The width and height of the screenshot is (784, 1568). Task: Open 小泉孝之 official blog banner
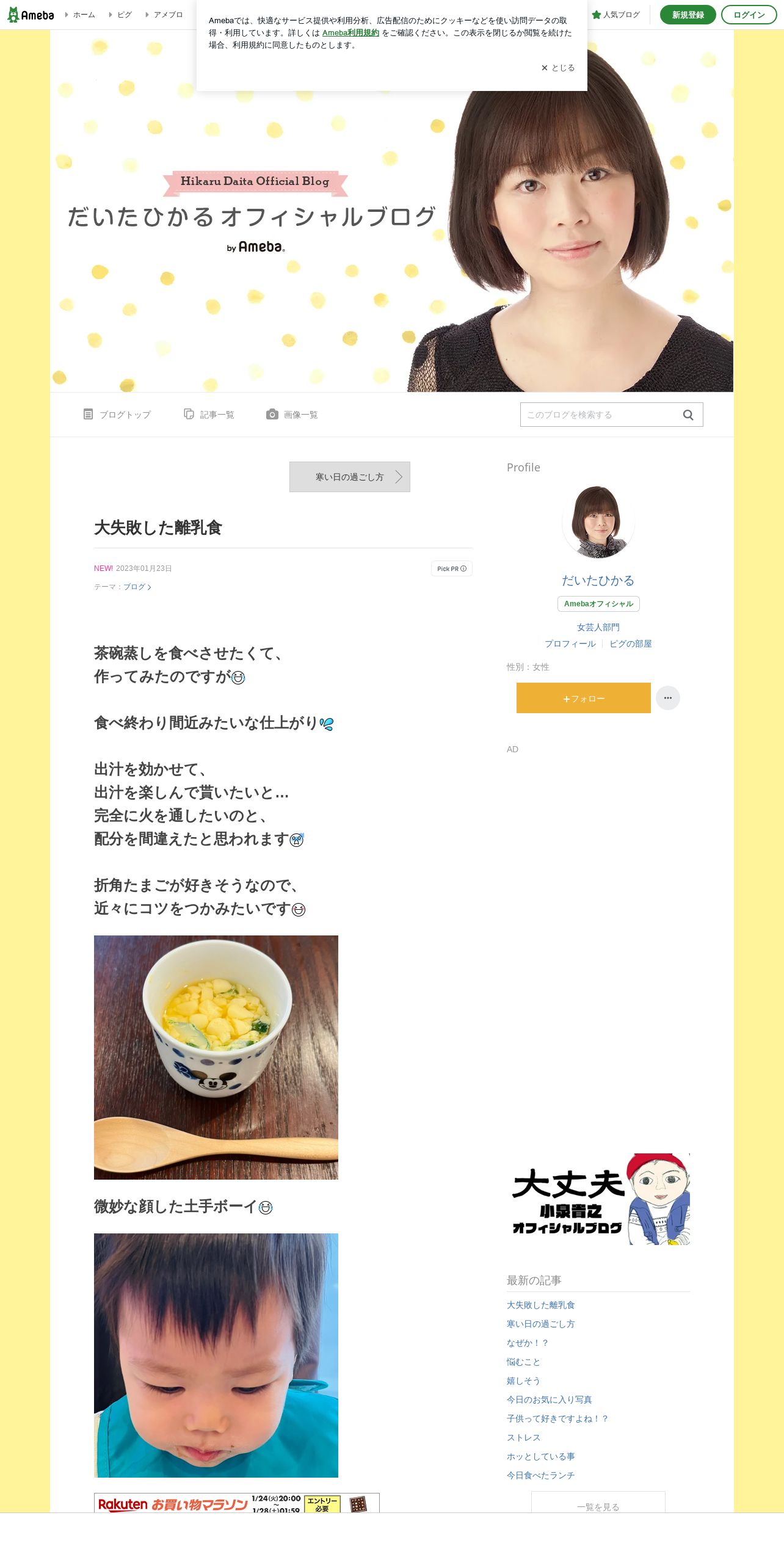[598, 1199]
